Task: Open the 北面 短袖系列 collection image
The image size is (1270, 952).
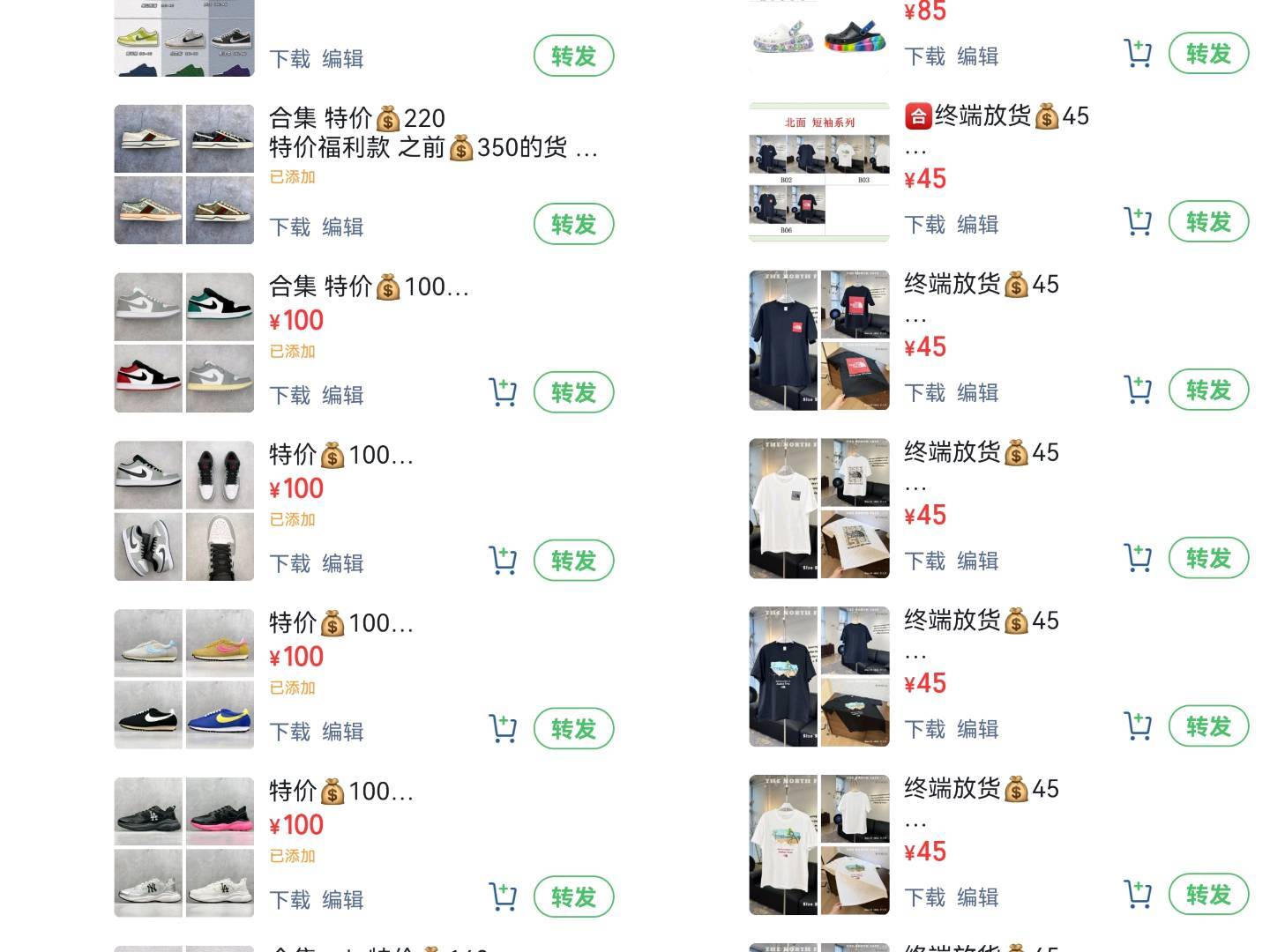Action: [x=818, y=173]
